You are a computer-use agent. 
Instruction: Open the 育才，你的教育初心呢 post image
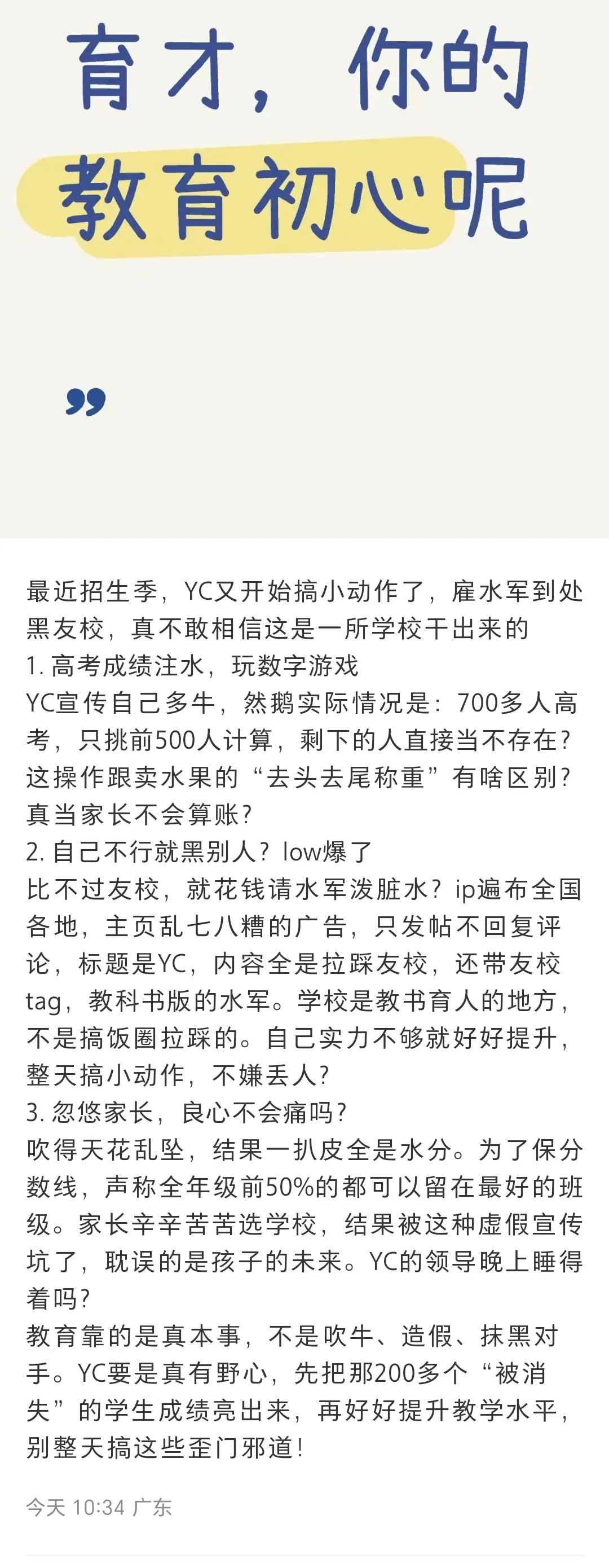click(x=304, y=268)
